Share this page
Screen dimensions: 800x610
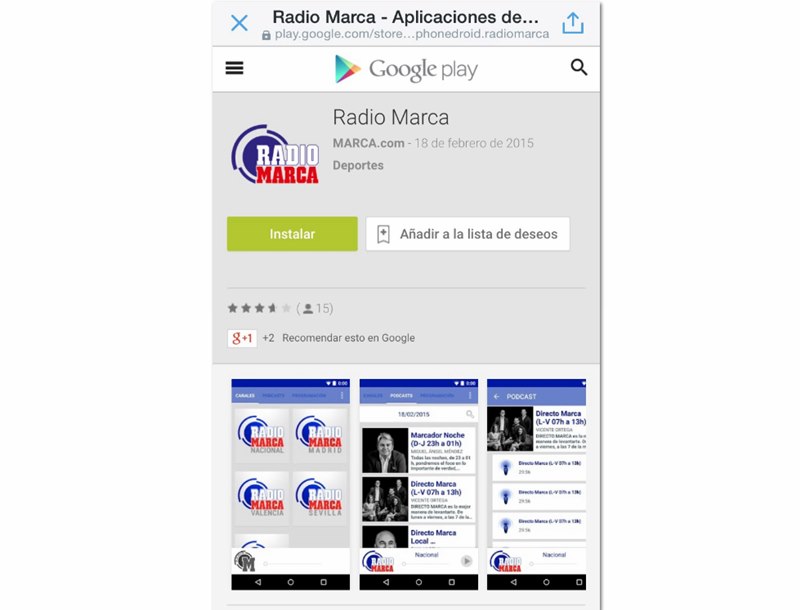click(x=572, y=23)
